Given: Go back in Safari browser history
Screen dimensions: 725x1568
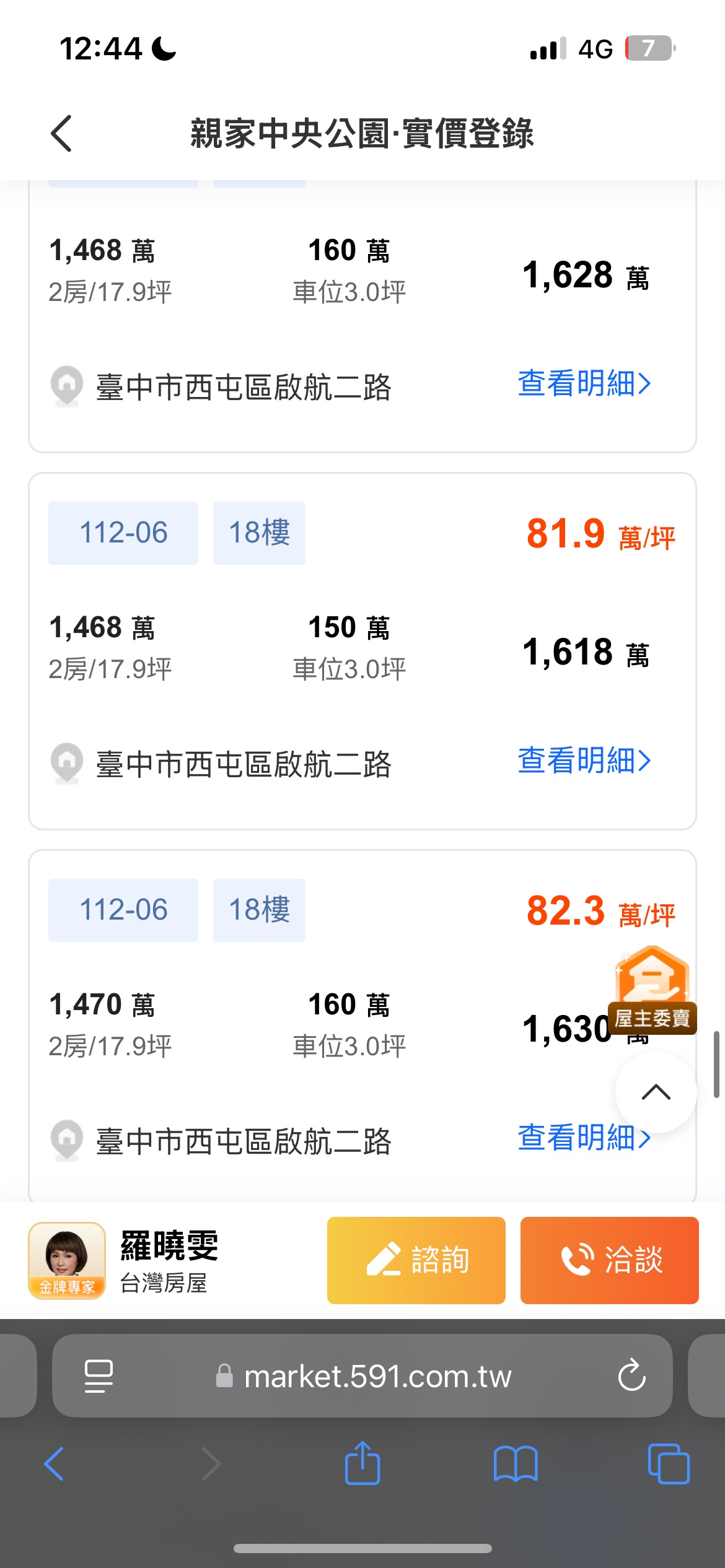Looking at the screenshot, I should tap(55, 1464).
